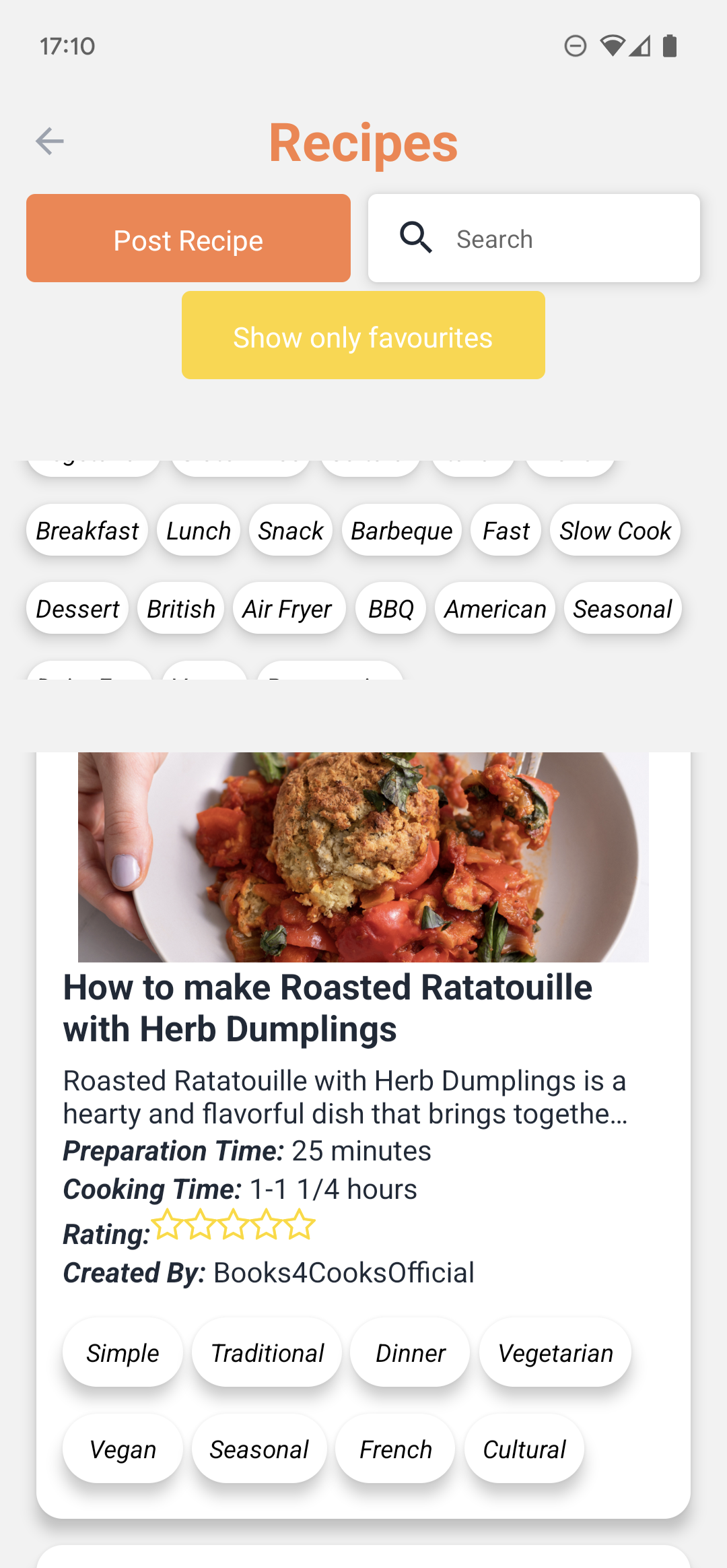Select the Slow Cook chip
Screen dimensions: 727x1568
[x=615, y=531]
